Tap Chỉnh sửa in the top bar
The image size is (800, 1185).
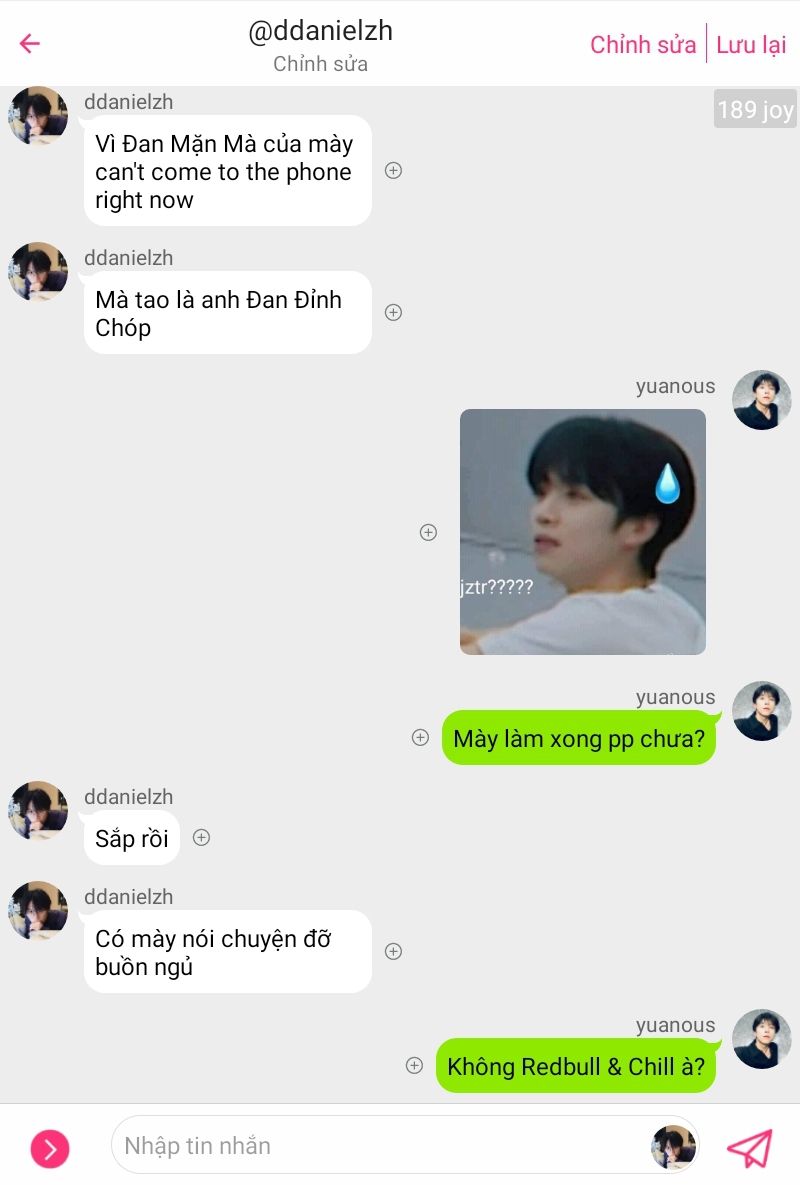(x=642, y=45)
